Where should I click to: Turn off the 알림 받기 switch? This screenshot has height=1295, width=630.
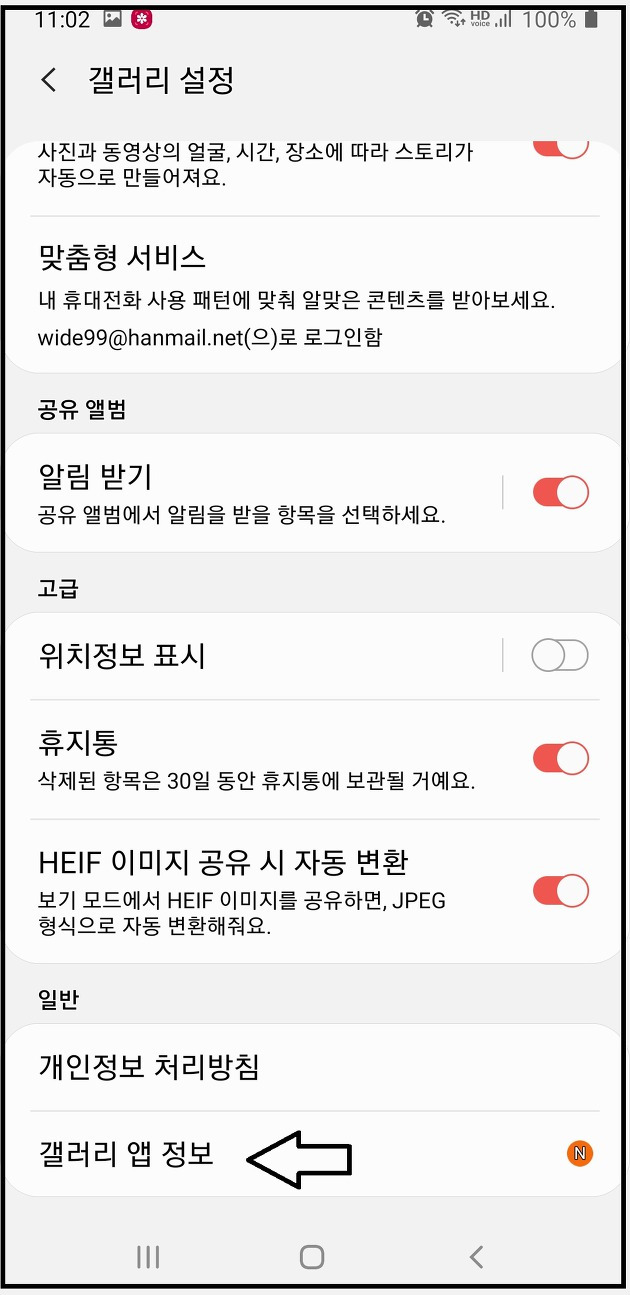[561, 492]
